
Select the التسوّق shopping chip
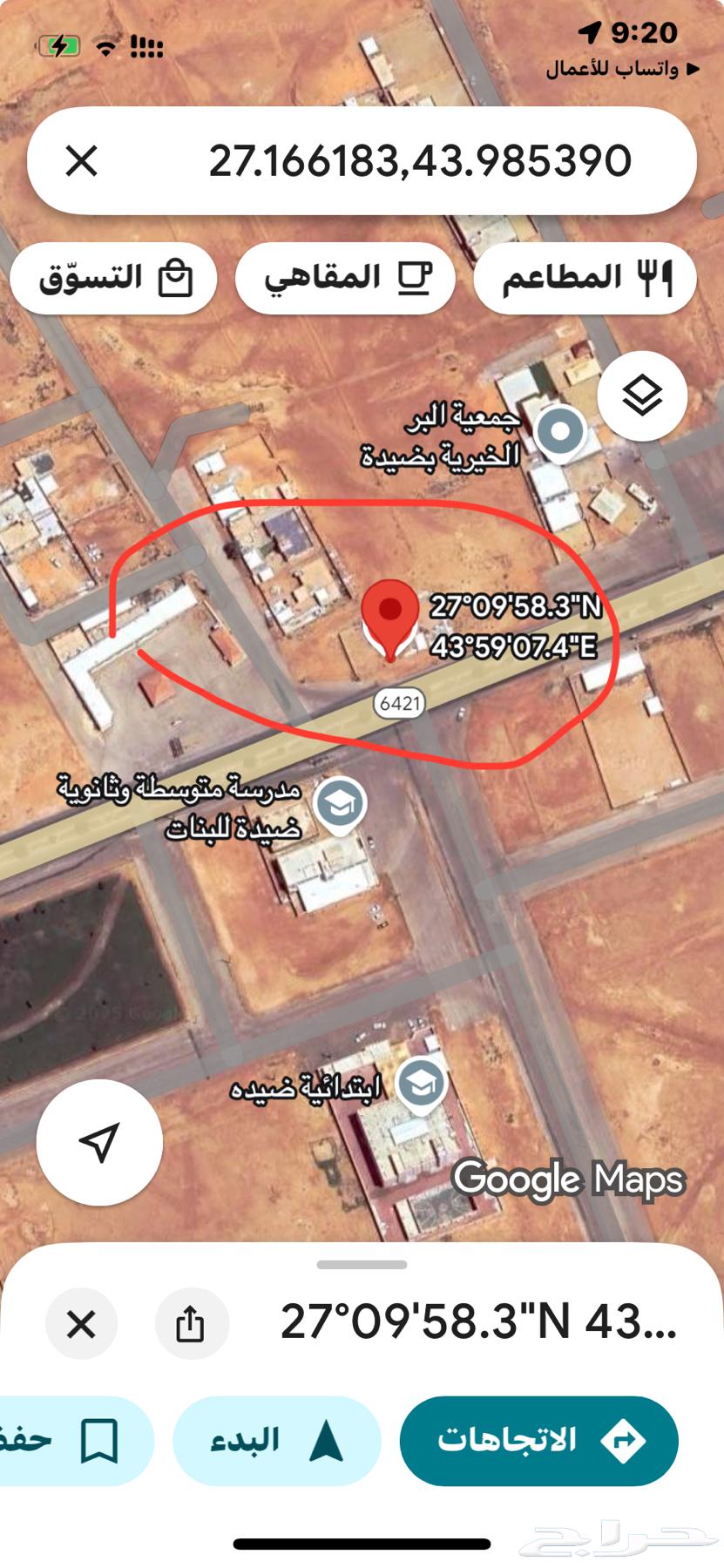[x=113, y=279]
